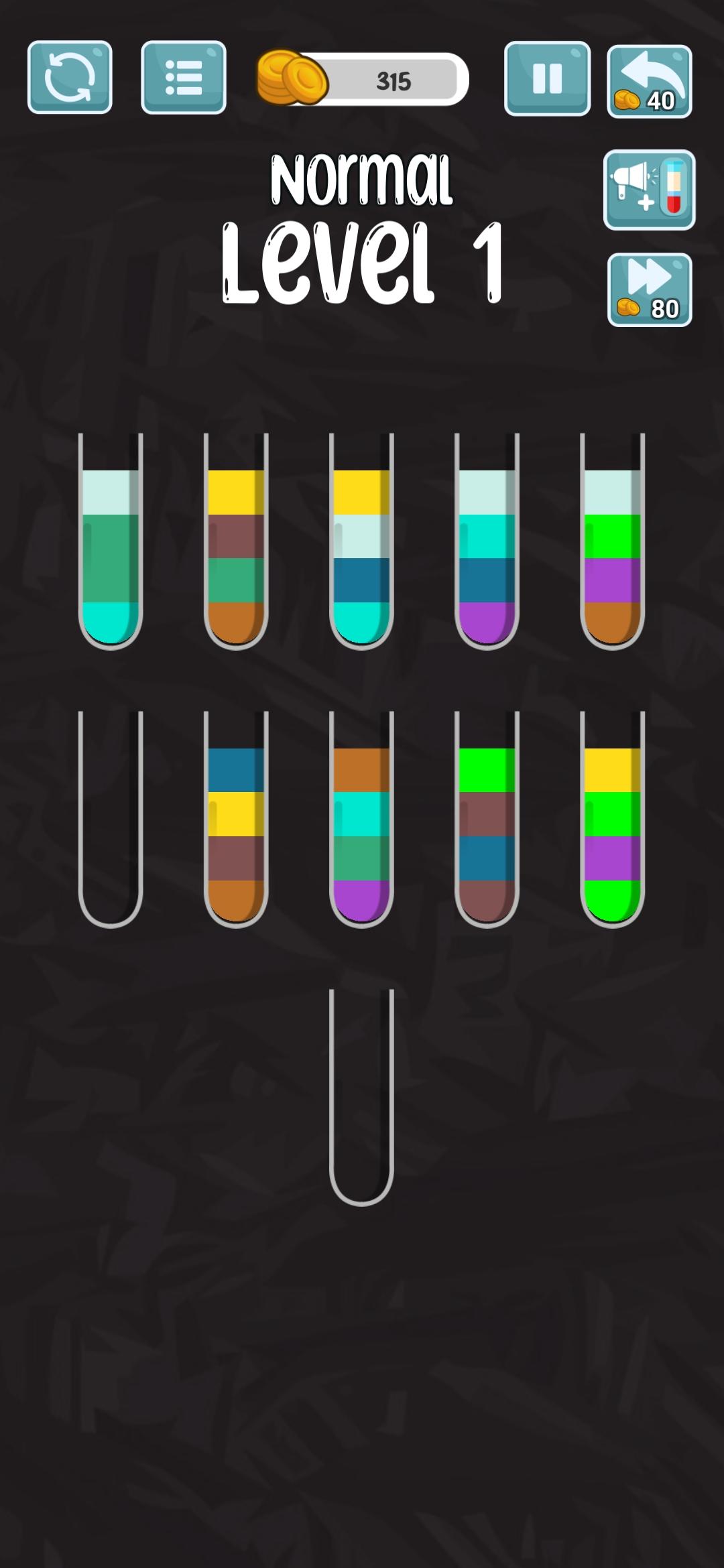Select tube with white top over dark green
The width and height of the screenshot is (724, 1568).
pos(111,541)
